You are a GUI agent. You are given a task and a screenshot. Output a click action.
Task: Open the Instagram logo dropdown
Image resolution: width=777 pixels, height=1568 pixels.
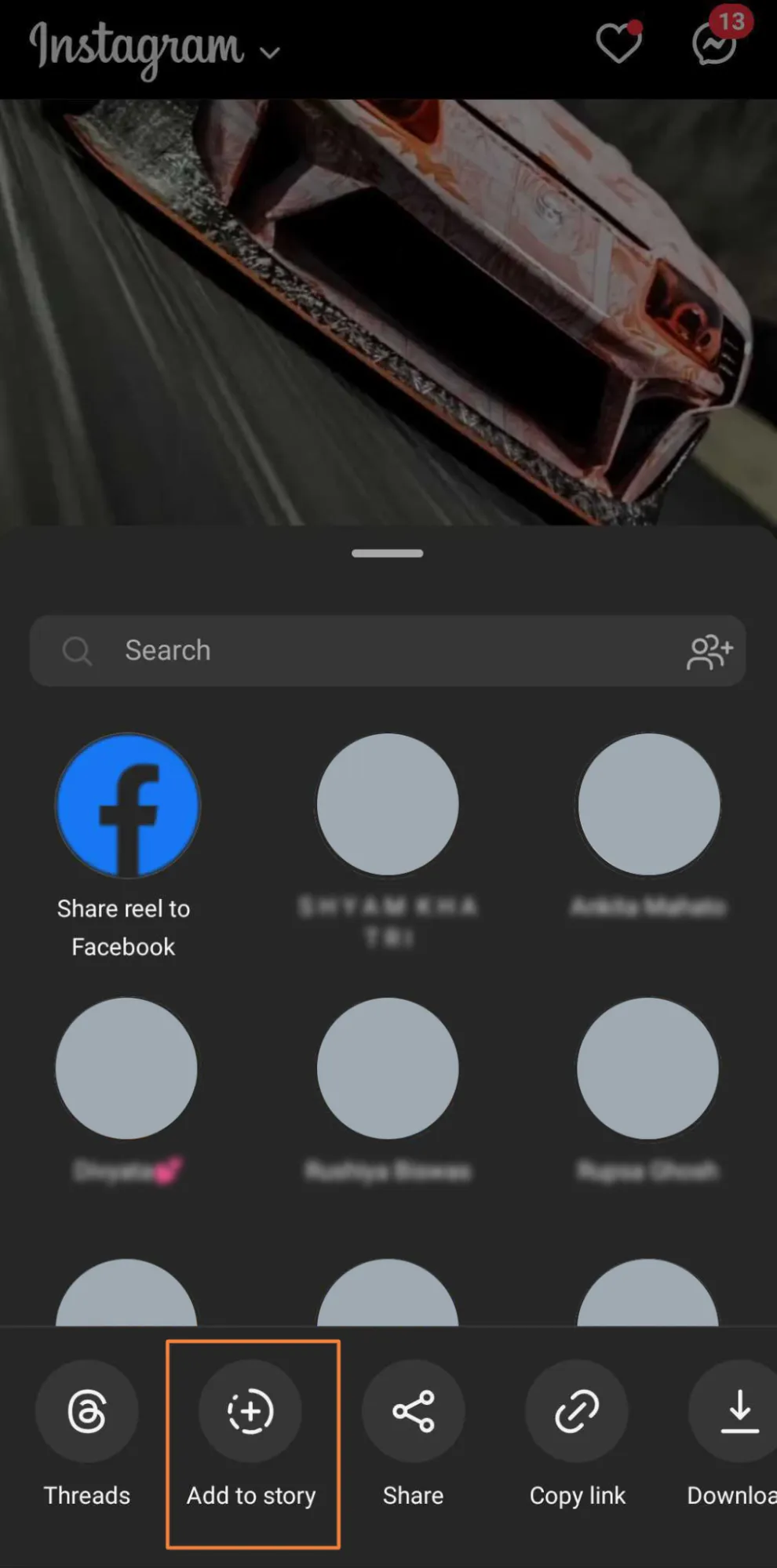pyautogui.click(x=271, y=53)
